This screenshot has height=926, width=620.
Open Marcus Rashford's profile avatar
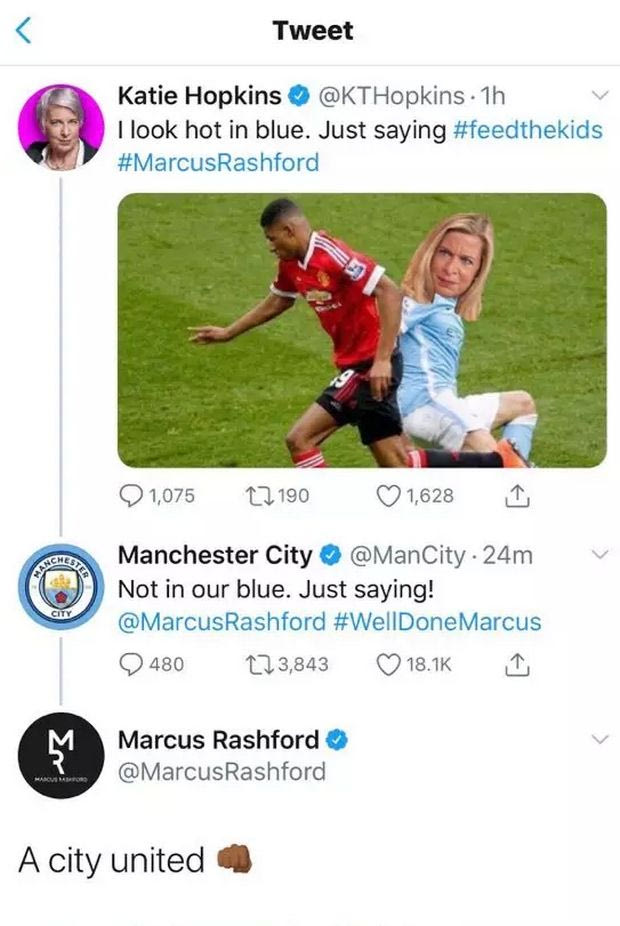pos(62,757)
